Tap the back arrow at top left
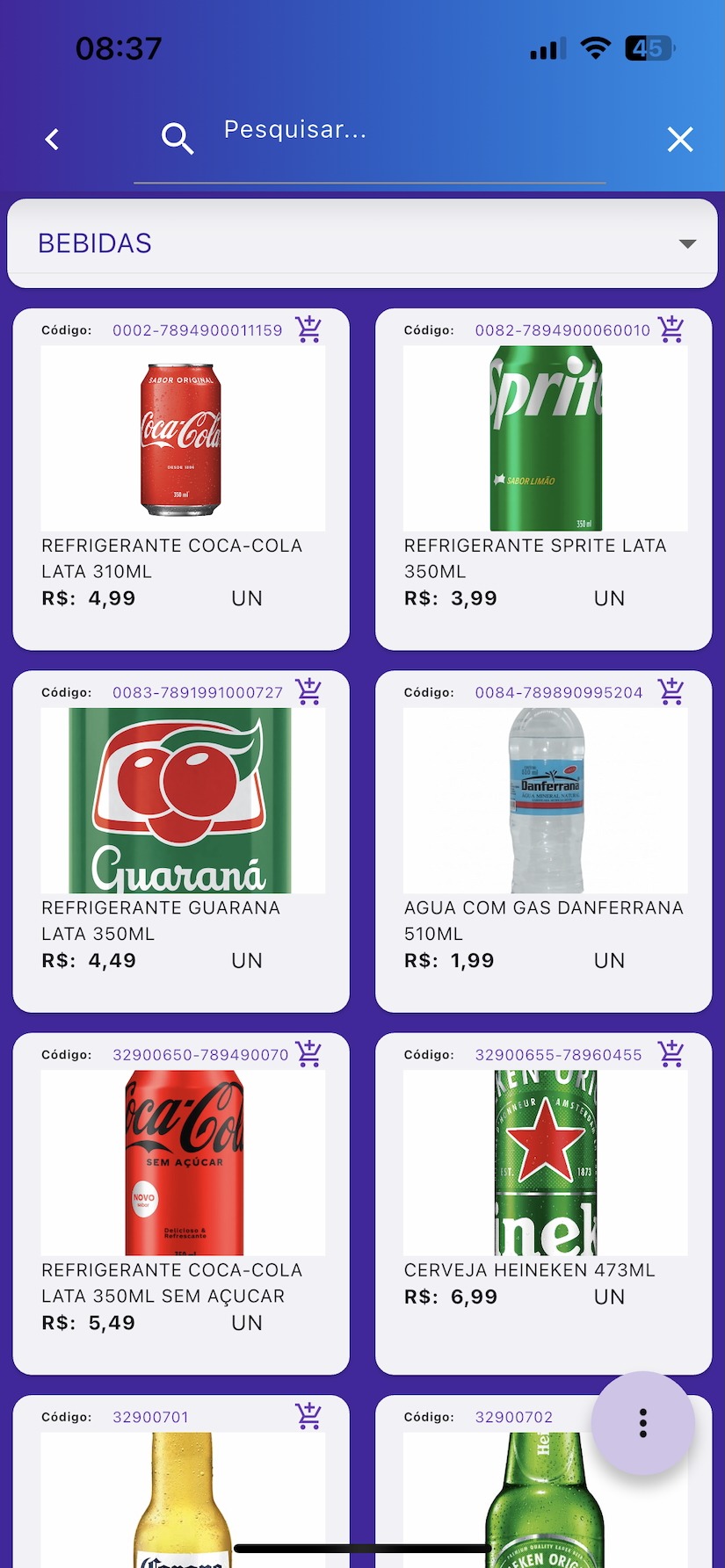 [51, 139]
